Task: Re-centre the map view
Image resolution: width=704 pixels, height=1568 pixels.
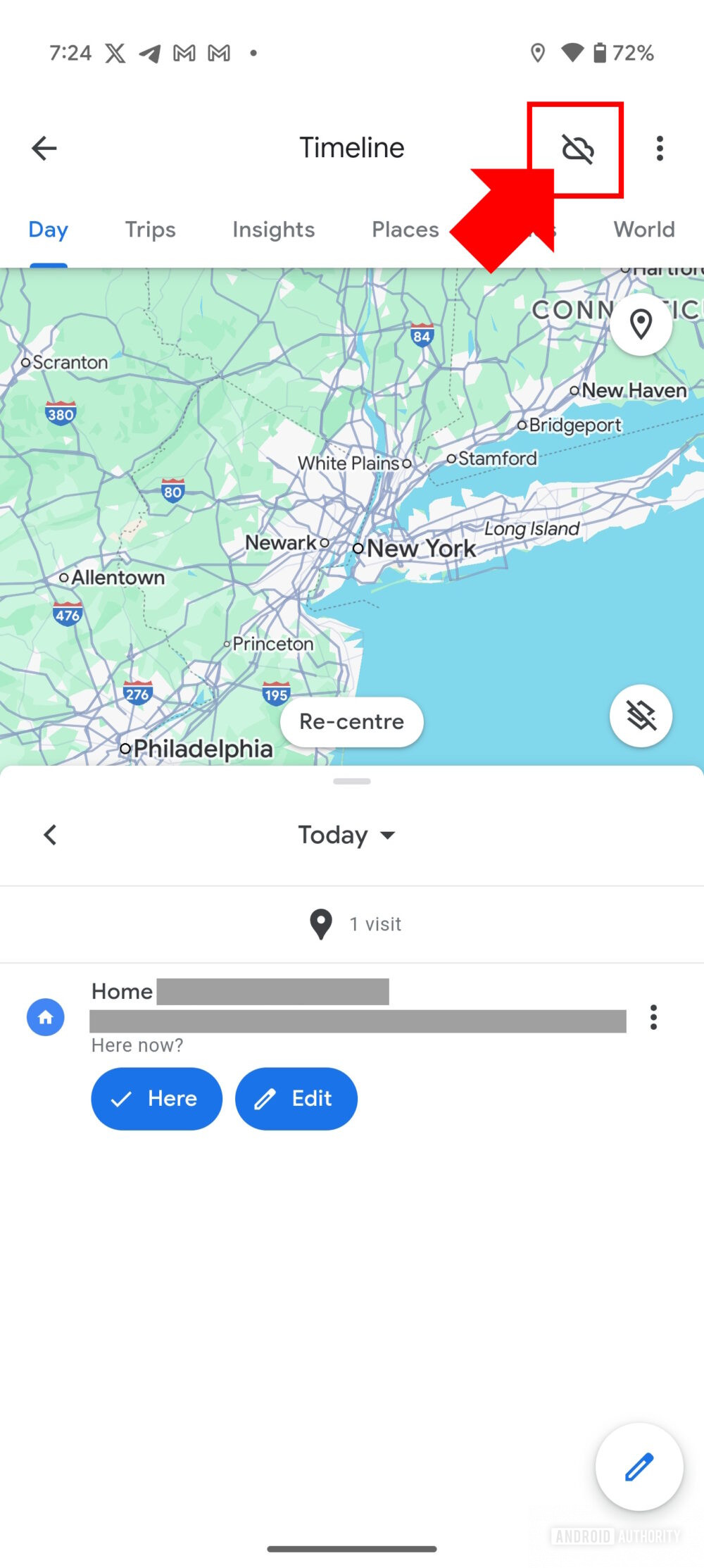Action: [351, 721]
